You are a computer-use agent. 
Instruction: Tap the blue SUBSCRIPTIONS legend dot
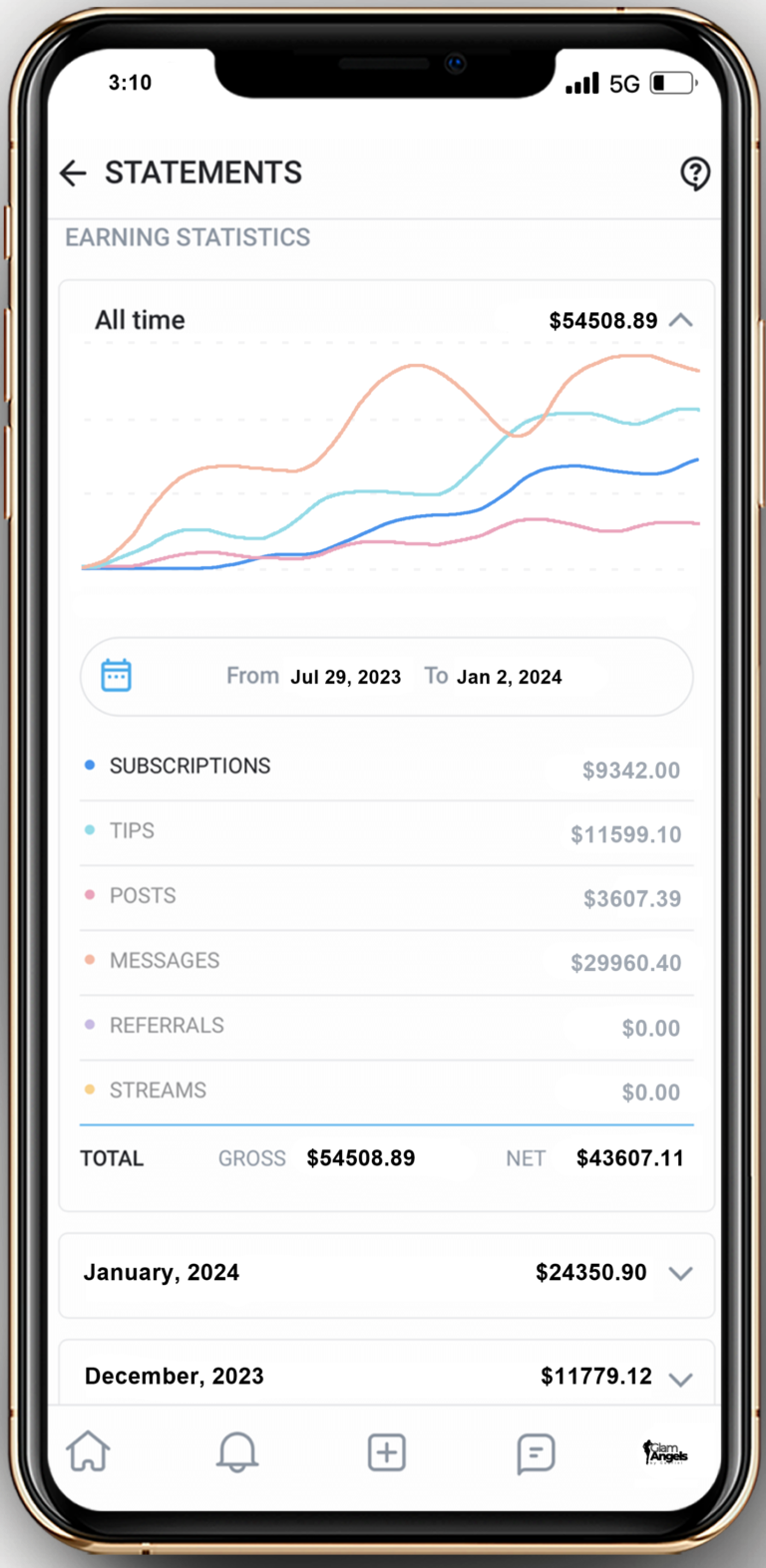pyautogui.click(x=91, y=765)
